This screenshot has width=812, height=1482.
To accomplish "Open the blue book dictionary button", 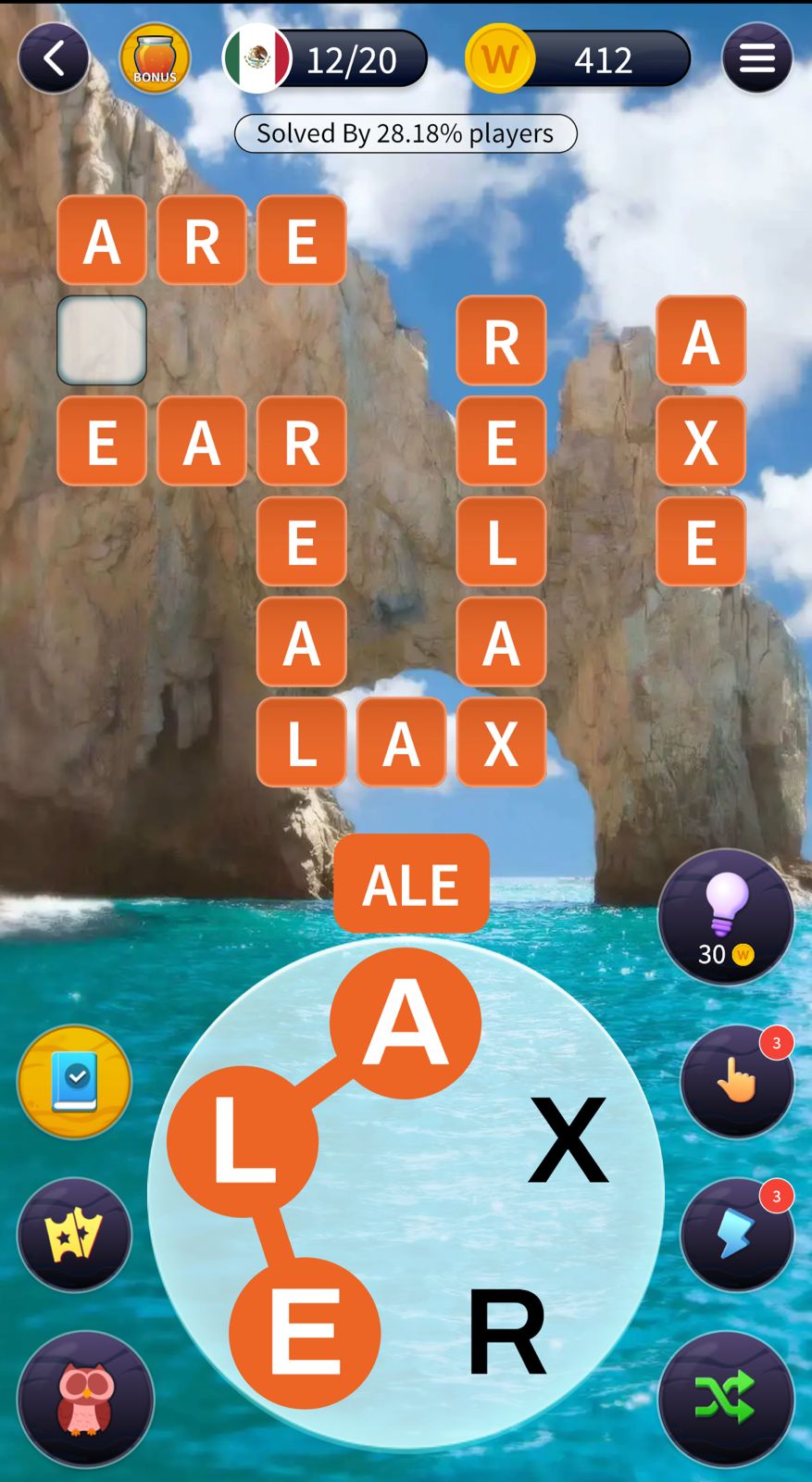I will pyautogui.click(x=74, y=1081).
